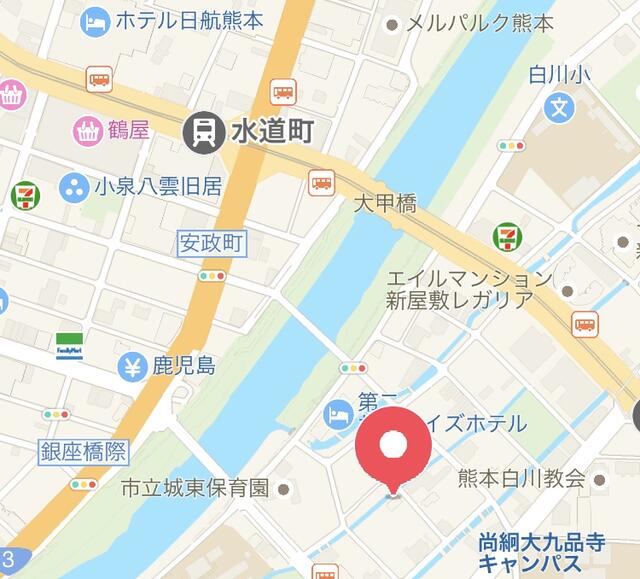The height and width of the screenshot is (579, 640).
Task: Open the 鹿児島 bank marker
Action: [x=132, y=367]
